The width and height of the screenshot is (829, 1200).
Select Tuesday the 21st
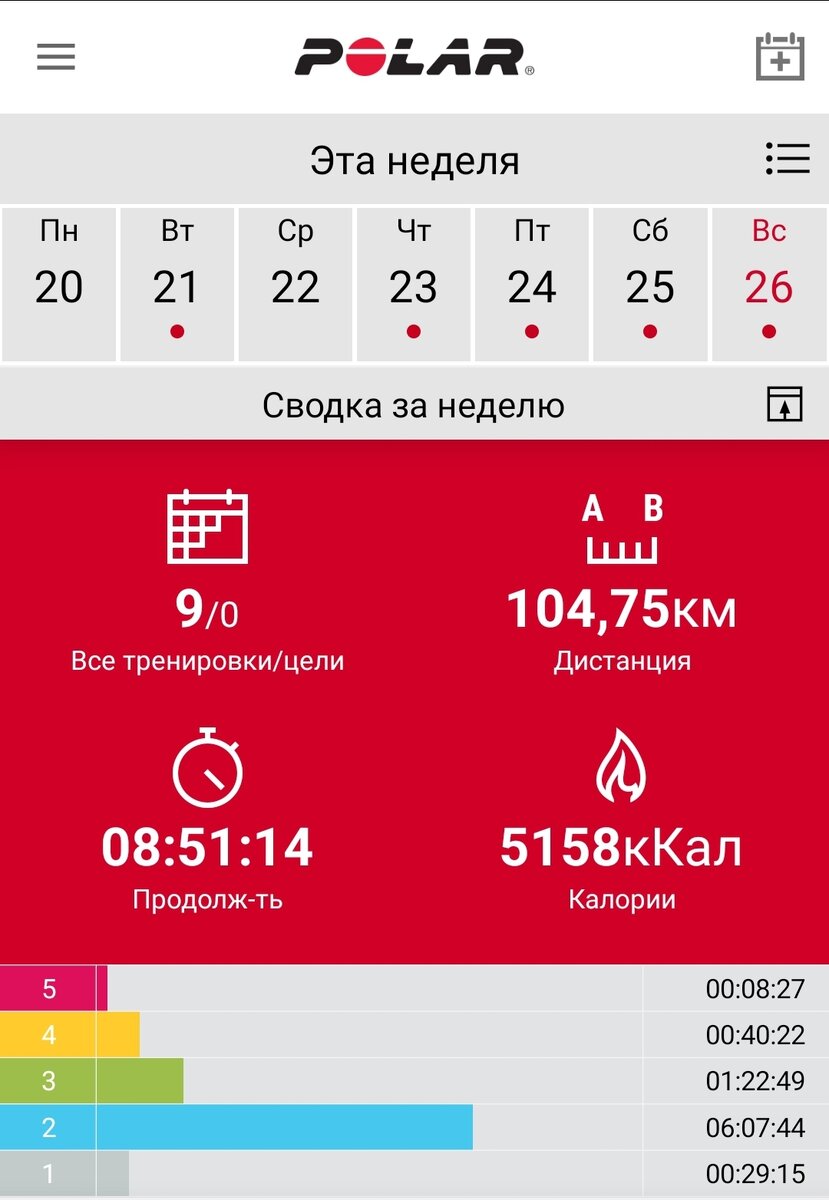(x=177, y=284)
